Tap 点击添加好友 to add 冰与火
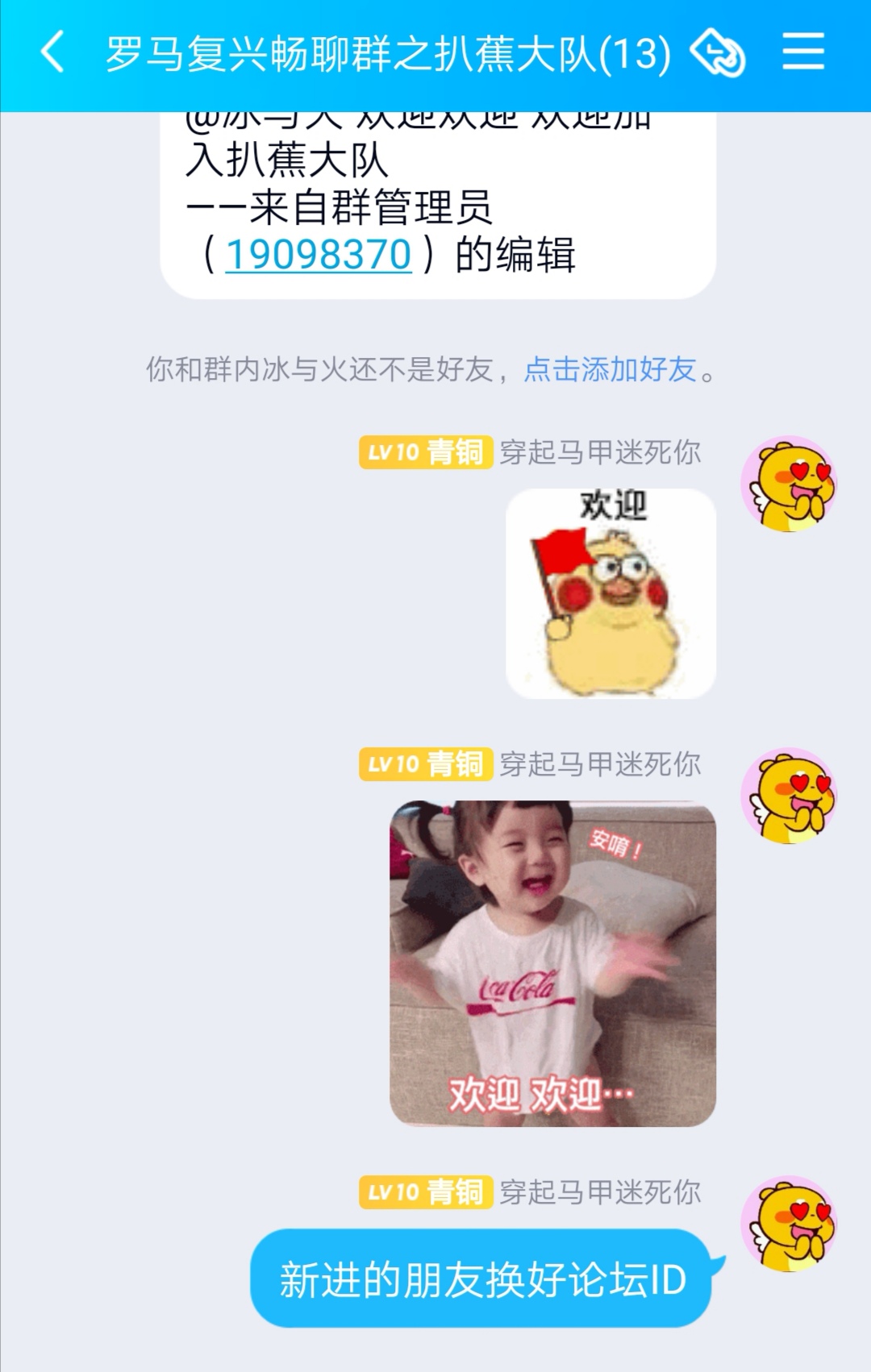This screenshot has width=871, height=1372. (x=610, y=369)
